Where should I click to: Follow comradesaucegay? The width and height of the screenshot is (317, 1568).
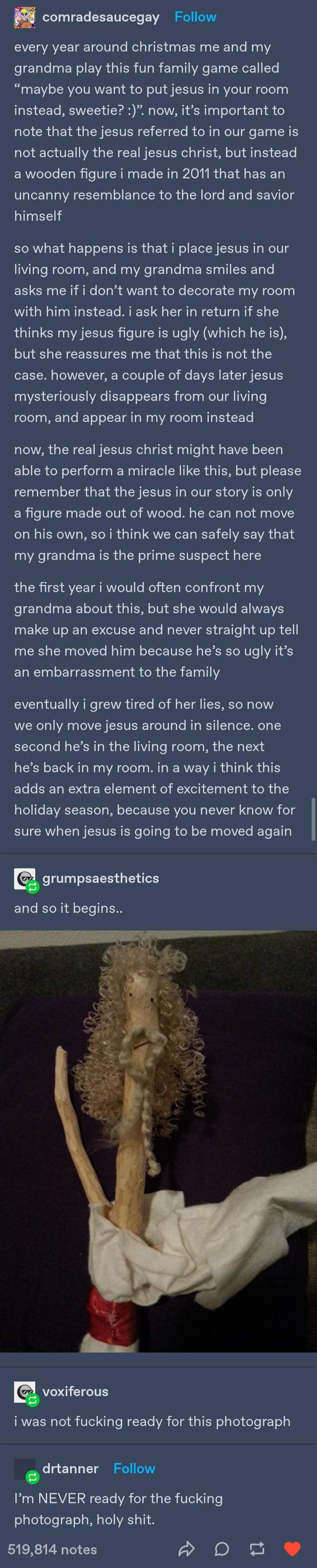[x=195, y=17]
